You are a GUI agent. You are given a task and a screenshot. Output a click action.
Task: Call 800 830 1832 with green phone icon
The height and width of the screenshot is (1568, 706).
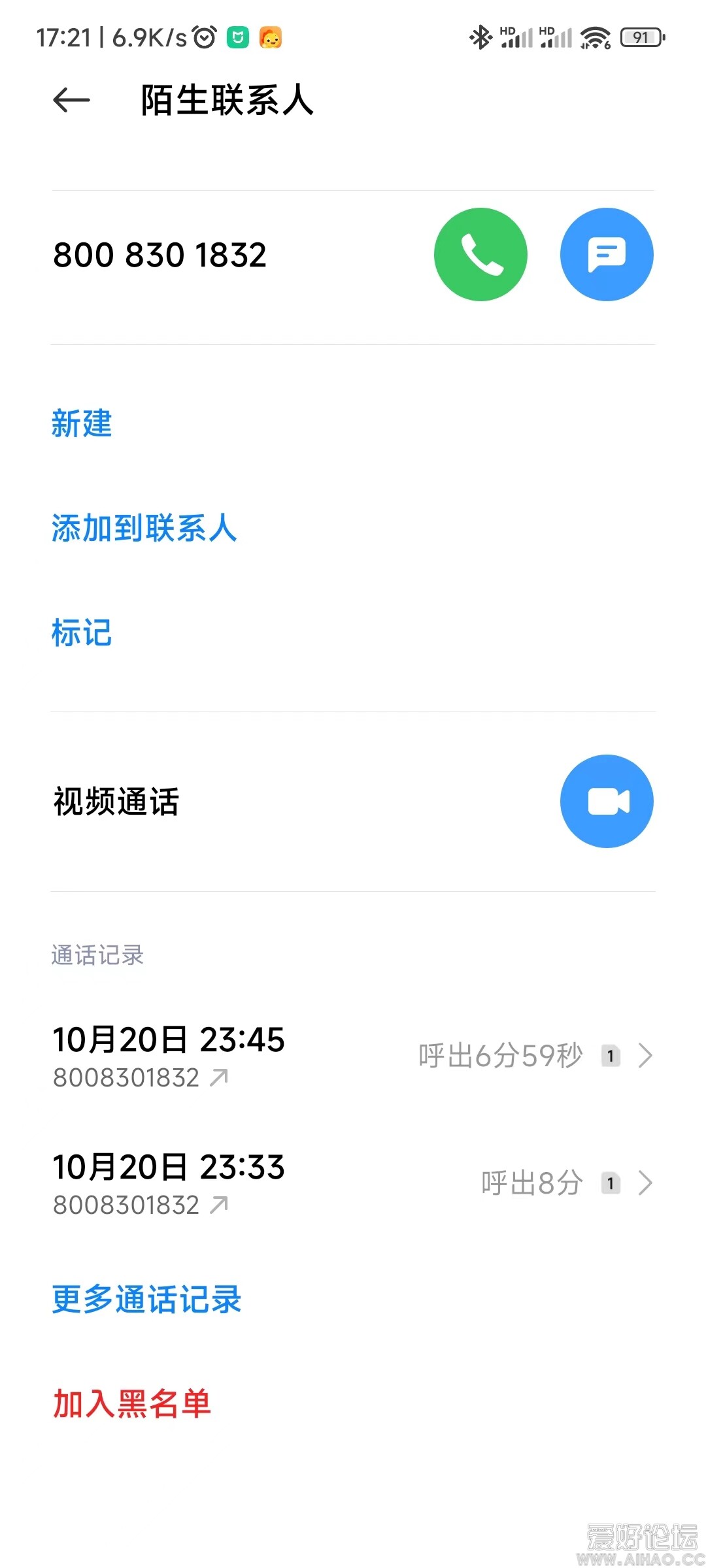pos(480,255)
